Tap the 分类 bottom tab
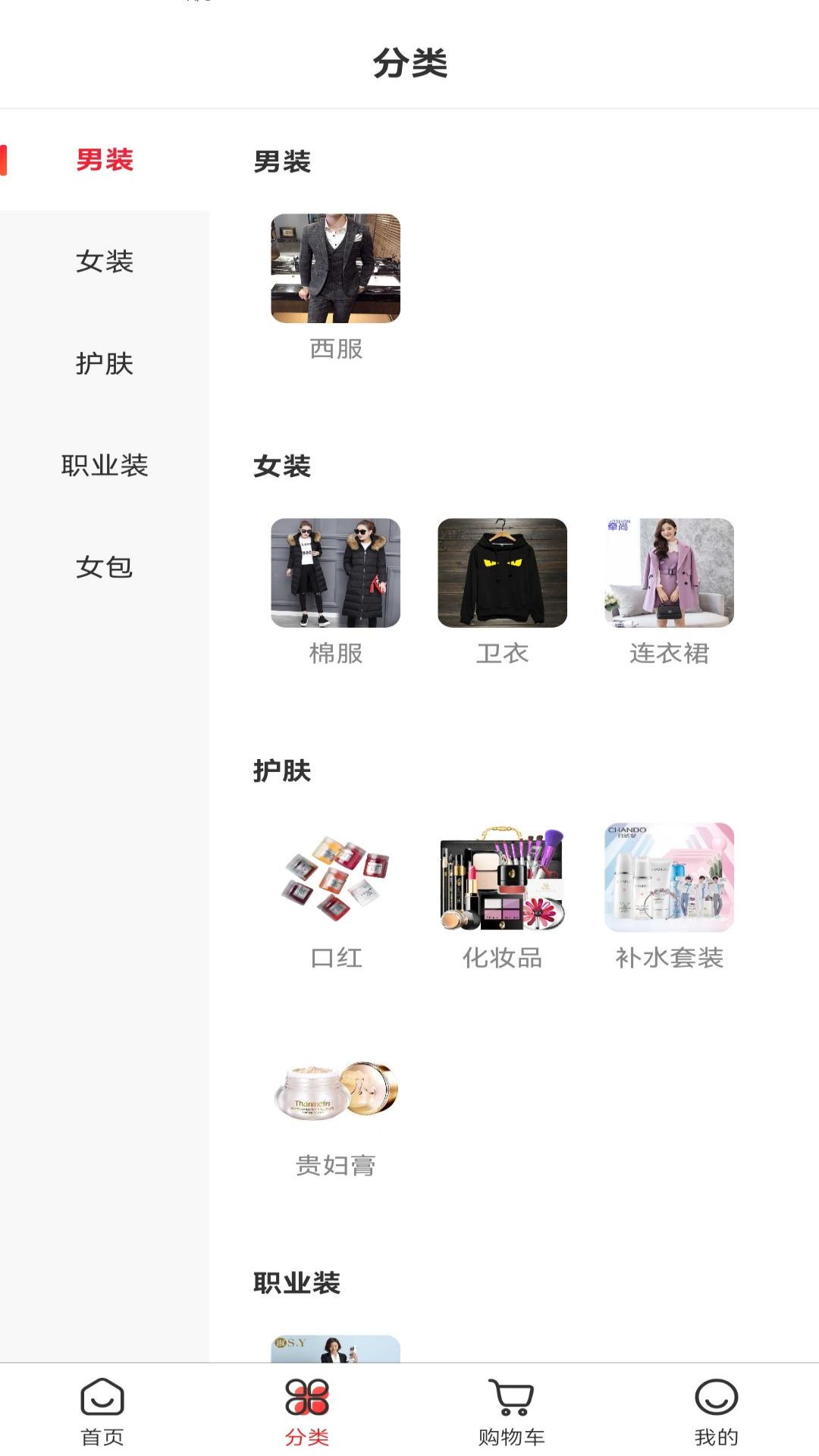This screenshot has height=1456, width=819. click(307, 1410)
